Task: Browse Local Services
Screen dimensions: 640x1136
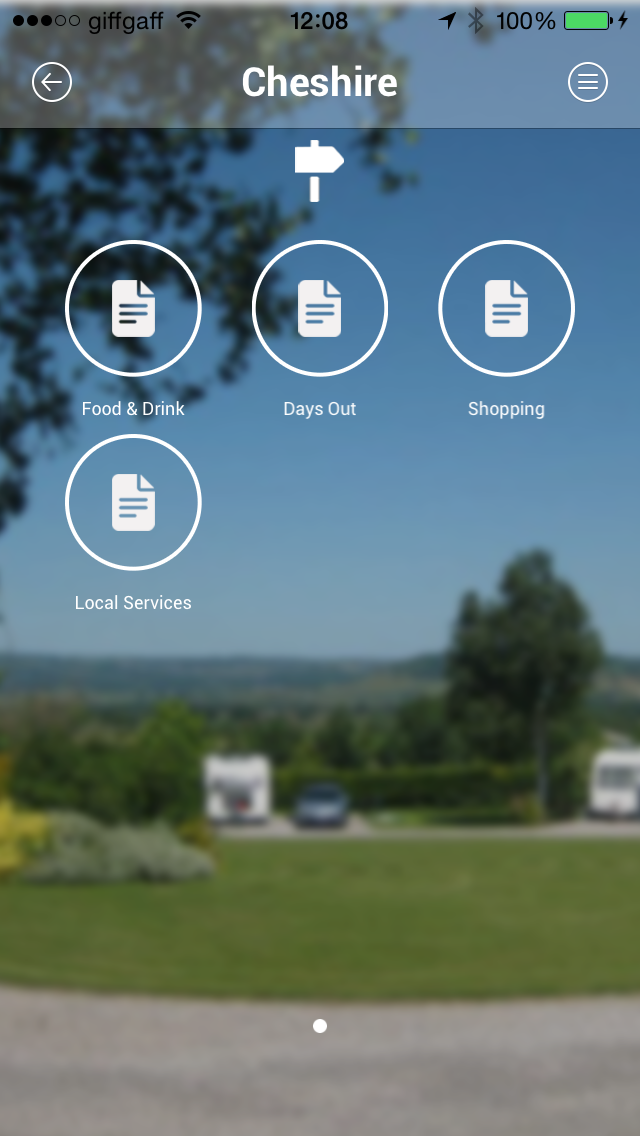Action: [x=133, y=503]
